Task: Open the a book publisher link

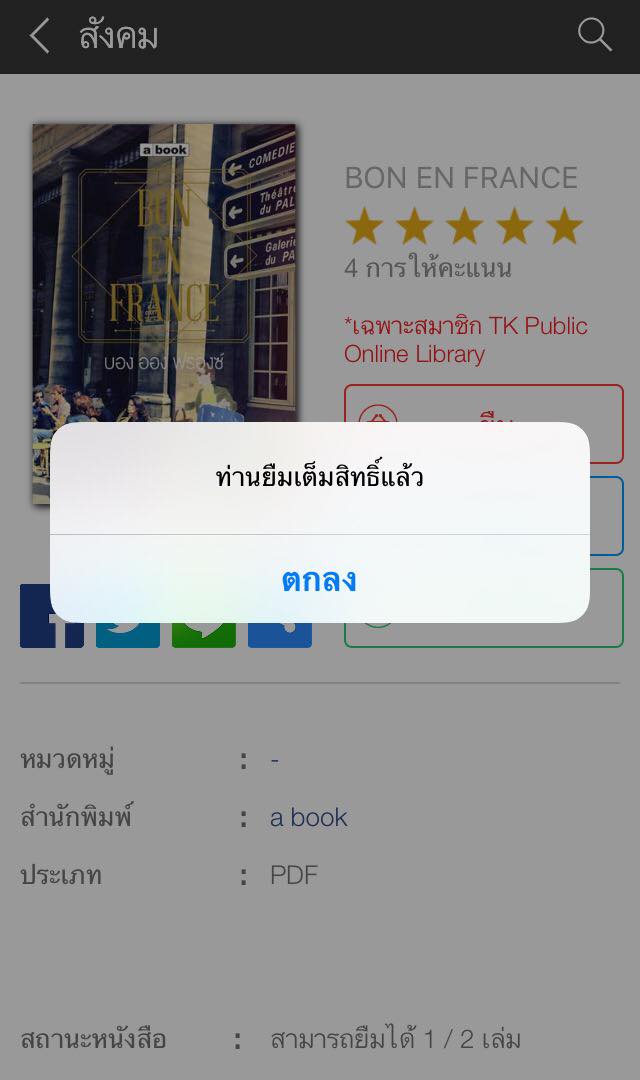Action: 308,817
